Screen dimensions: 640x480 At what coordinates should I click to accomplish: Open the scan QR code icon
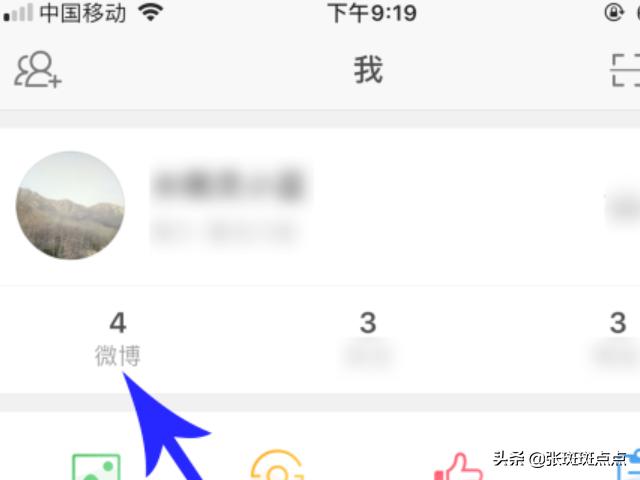pyautogui.click(x=625, y=70)
